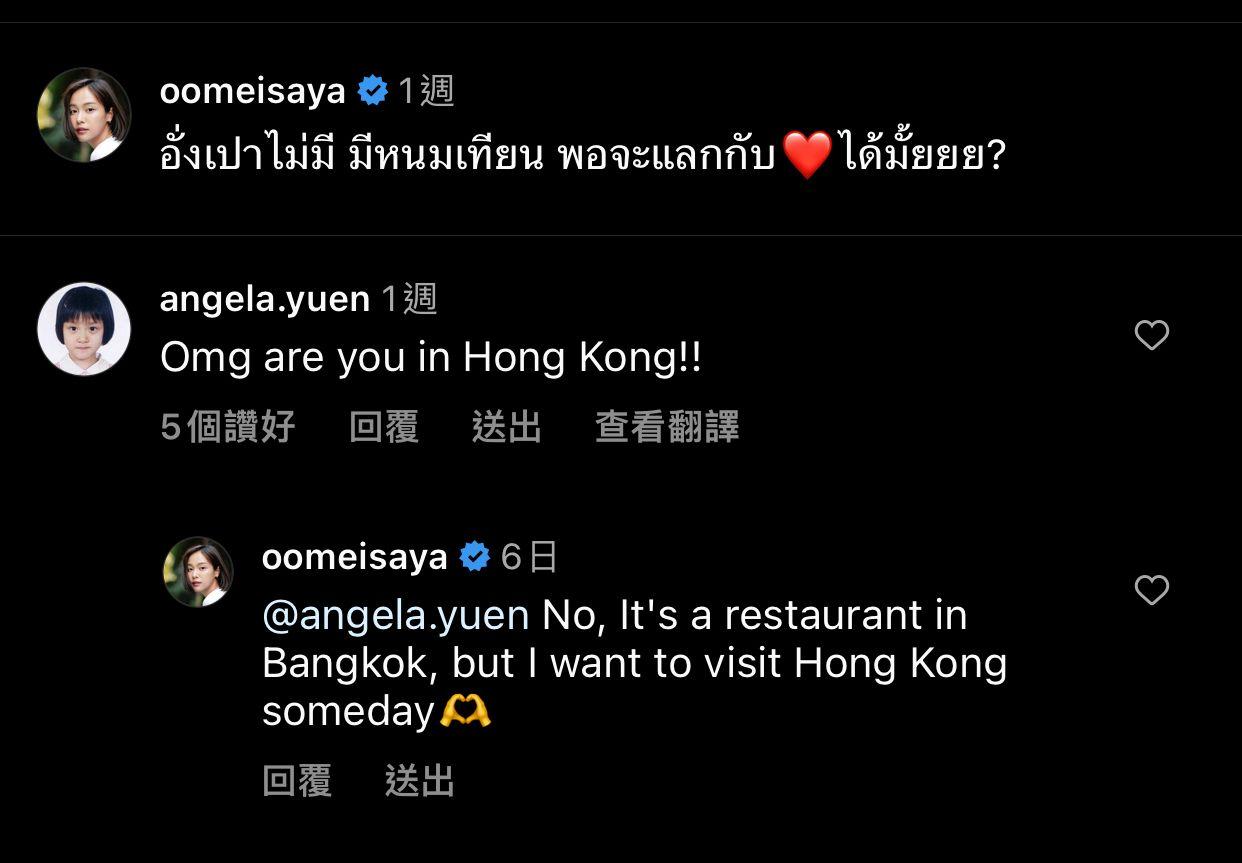1242x863 pixels.
Task: Open oomeisaya's avatar beside the Thai caption
Action: click(84, 115)
